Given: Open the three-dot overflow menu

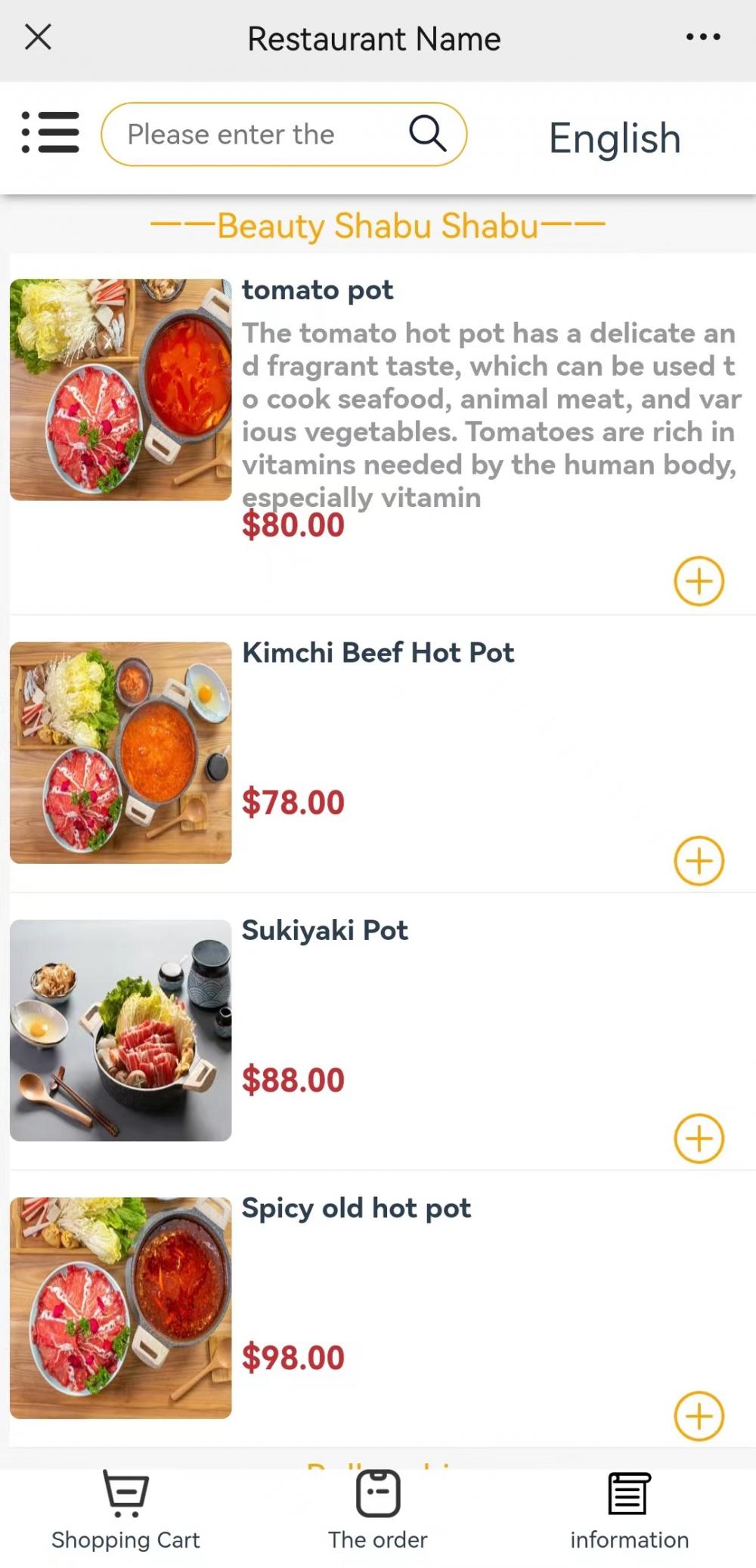Looking at the screenshot, I should [702, 36].
